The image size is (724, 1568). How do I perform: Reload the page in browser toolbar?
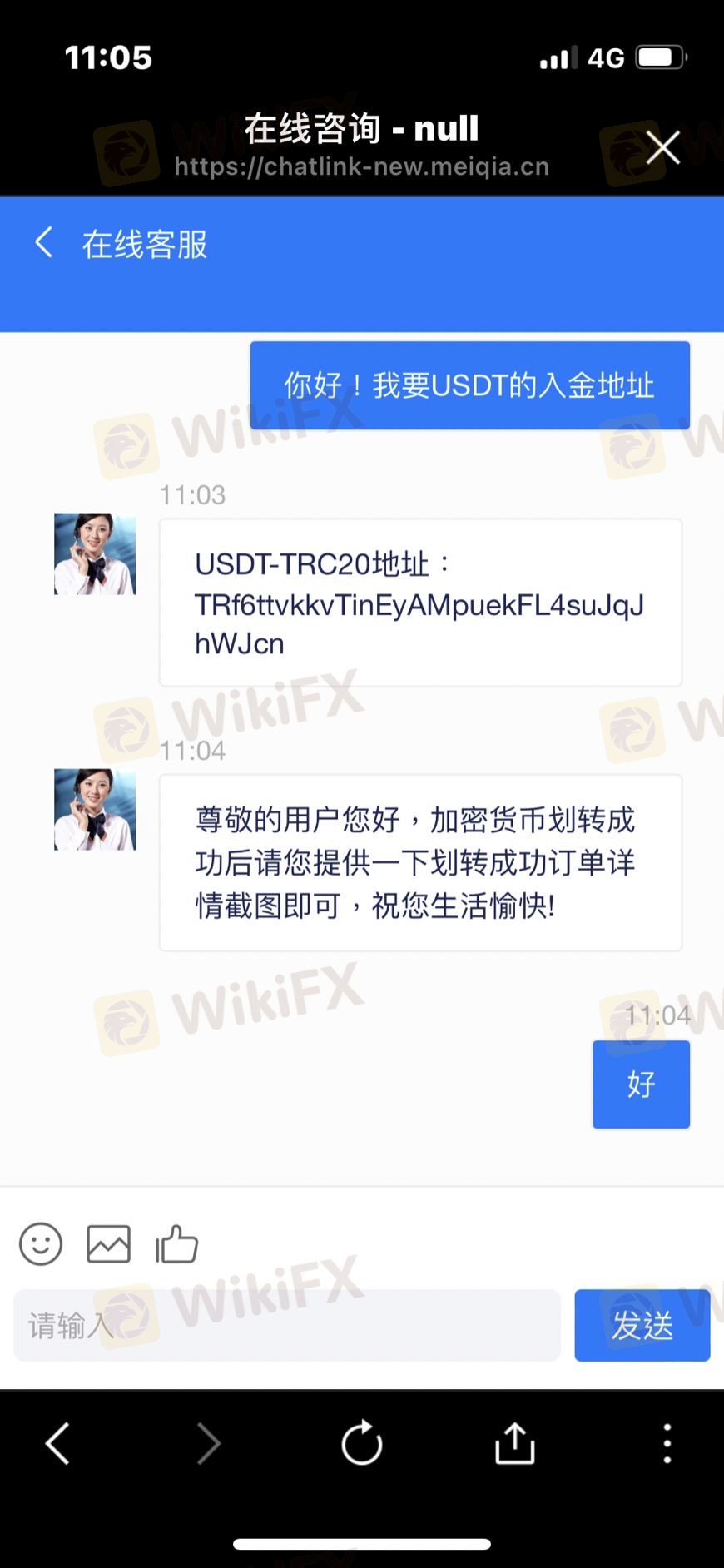tap(362, 1443)
